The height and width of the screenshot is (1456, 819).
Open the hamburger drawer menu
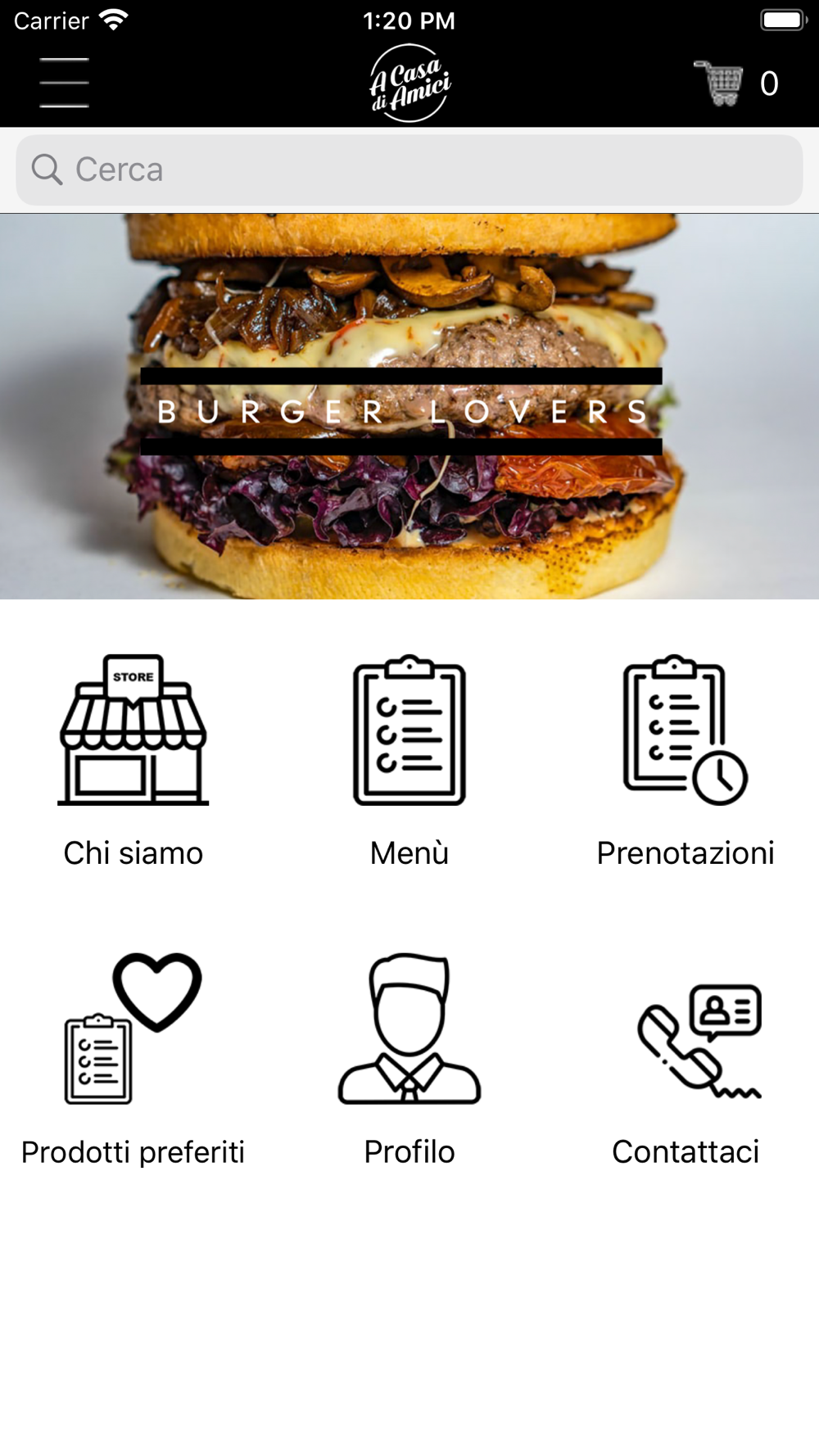coord(64,83)
